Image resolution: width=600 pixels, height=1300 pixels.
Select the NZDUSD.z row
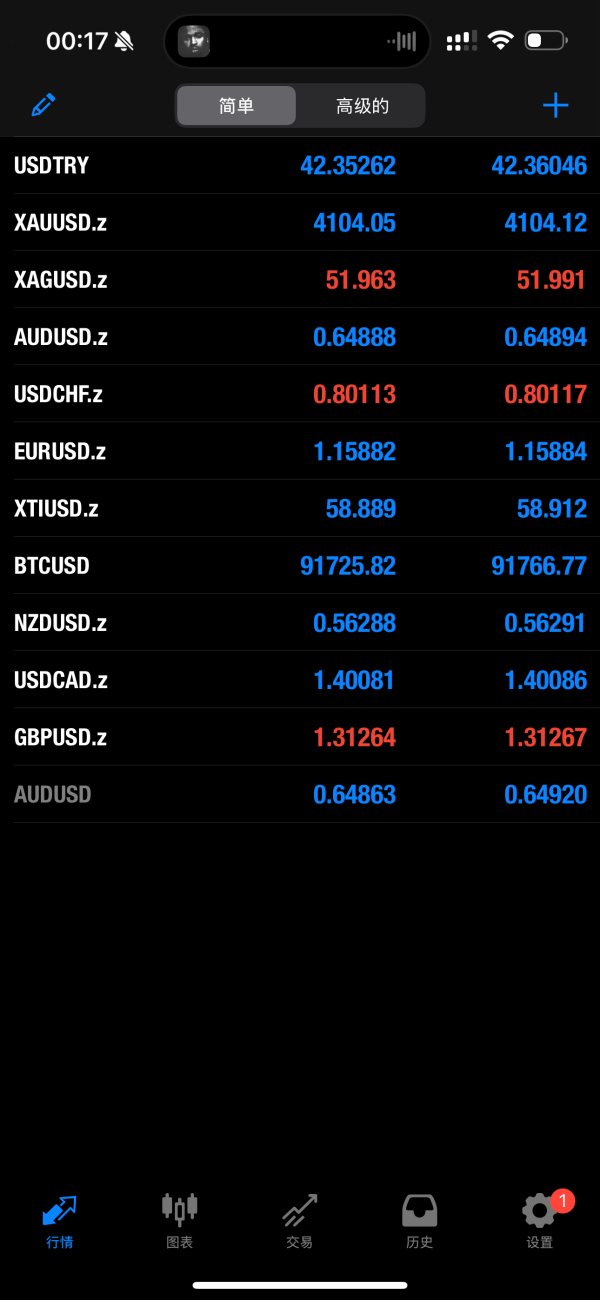coord(300,623)
